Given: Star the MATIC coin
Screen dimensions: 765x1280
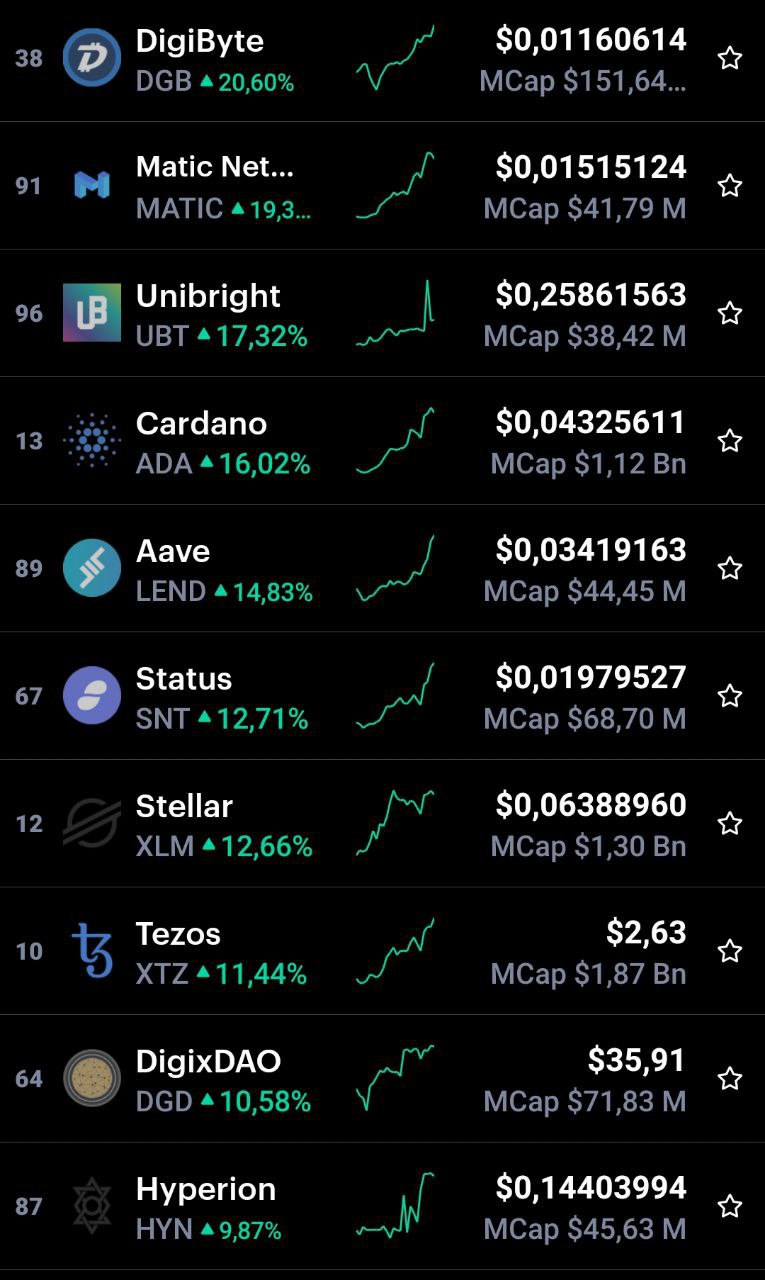Looking at the screenshot, I should point(730,186).
